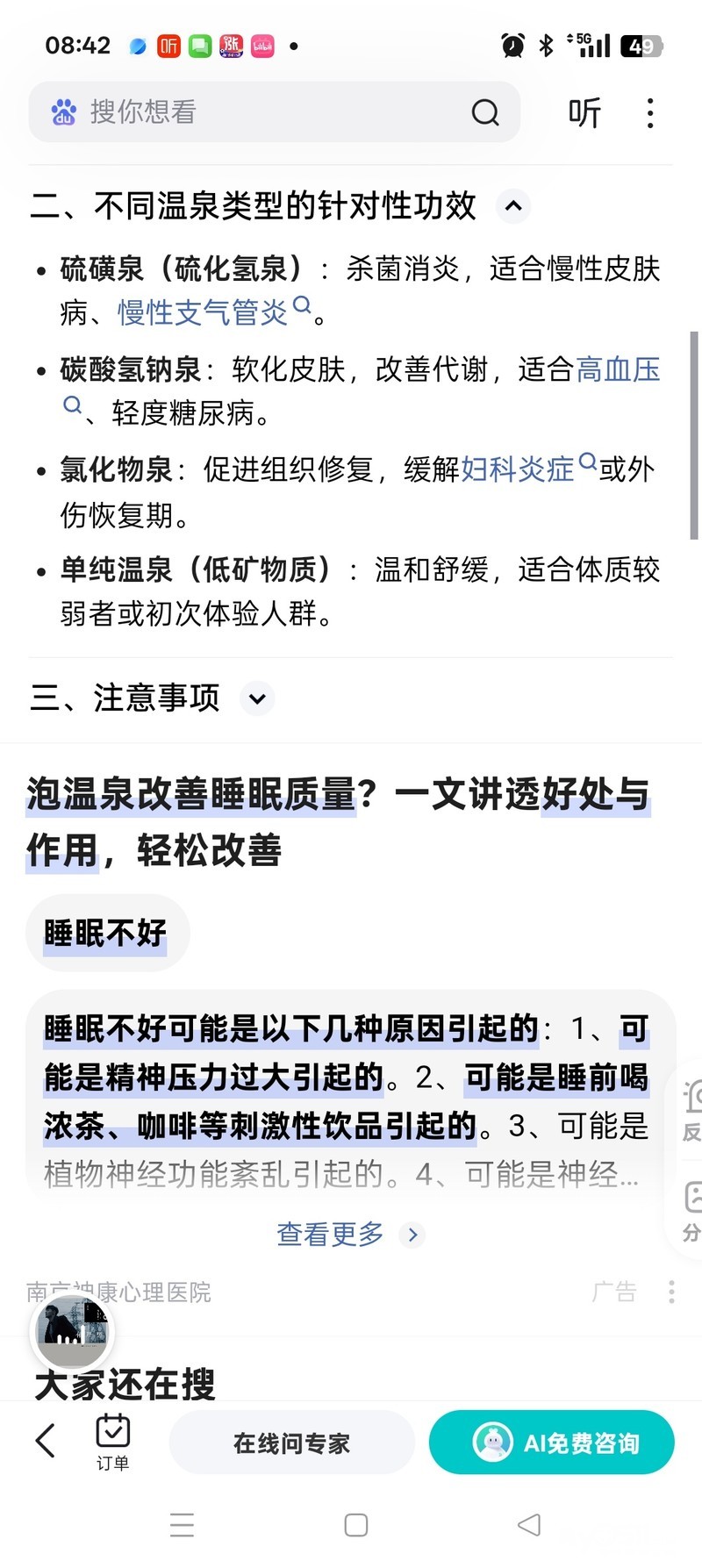Screen dimensions: 702x1568
Task: Select the 睡眠不好 chip
Action: pos(105,933)
